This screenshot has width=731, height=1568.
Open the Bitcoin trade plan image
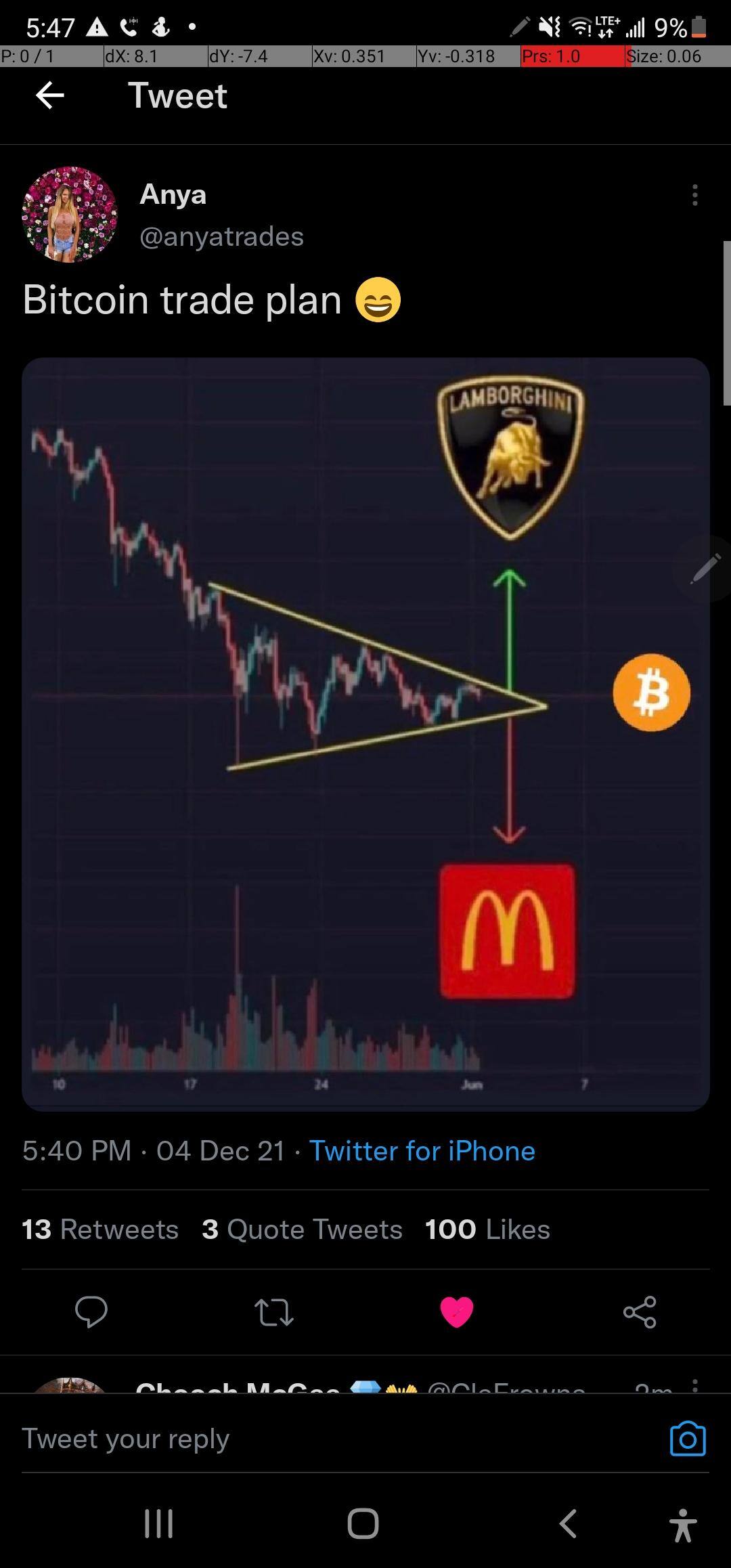pos(365,734)
